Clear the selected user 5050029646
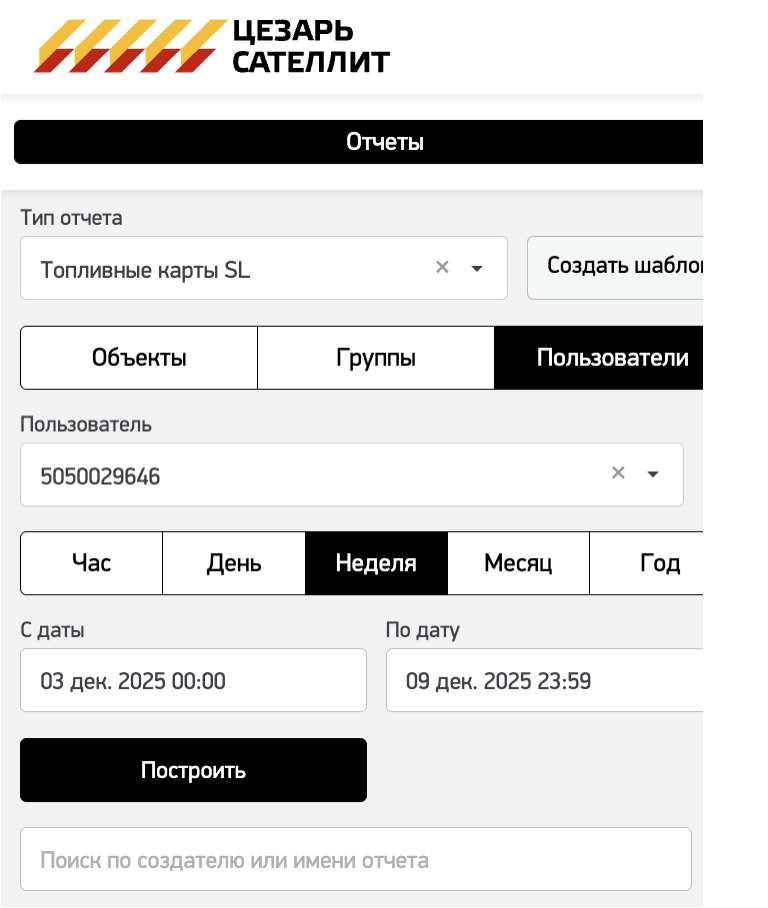The image size is (768, 908). point(618,474)
